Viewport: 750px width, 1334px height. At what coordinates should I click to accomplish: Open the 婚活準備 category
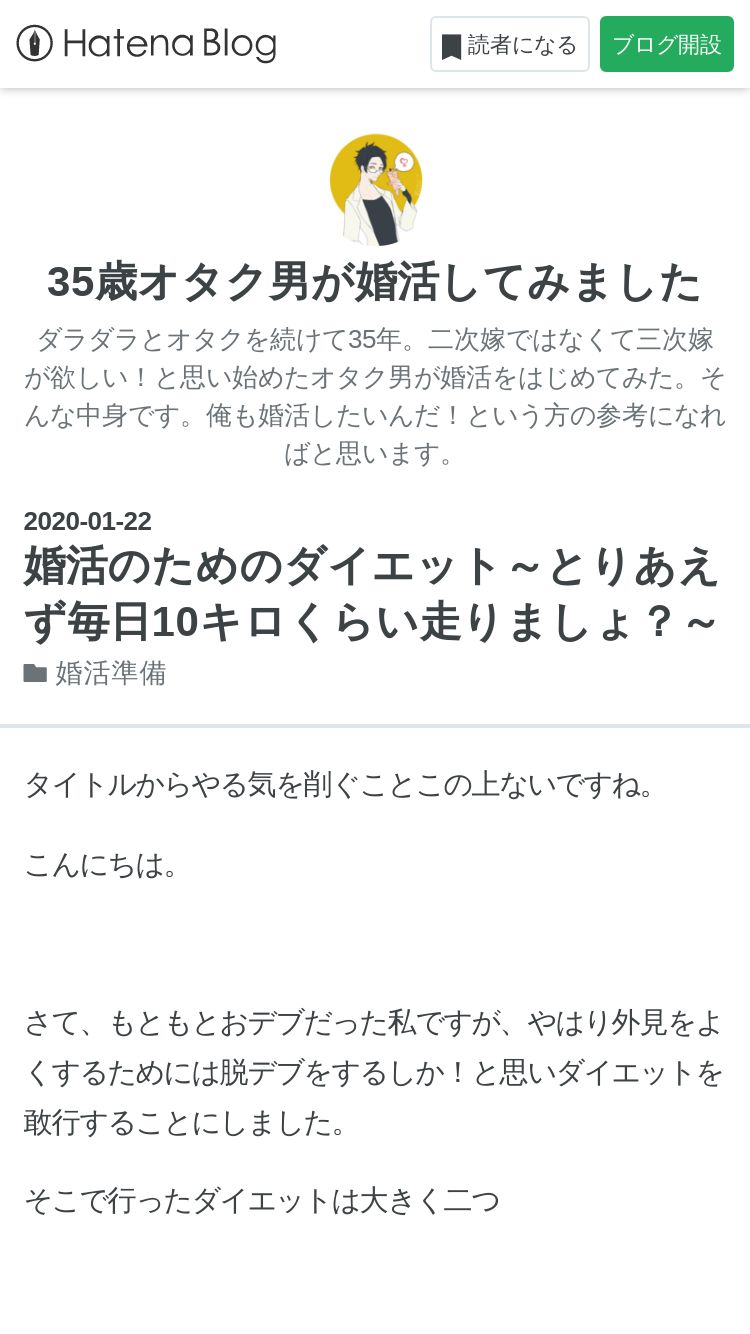pos(110,673)
